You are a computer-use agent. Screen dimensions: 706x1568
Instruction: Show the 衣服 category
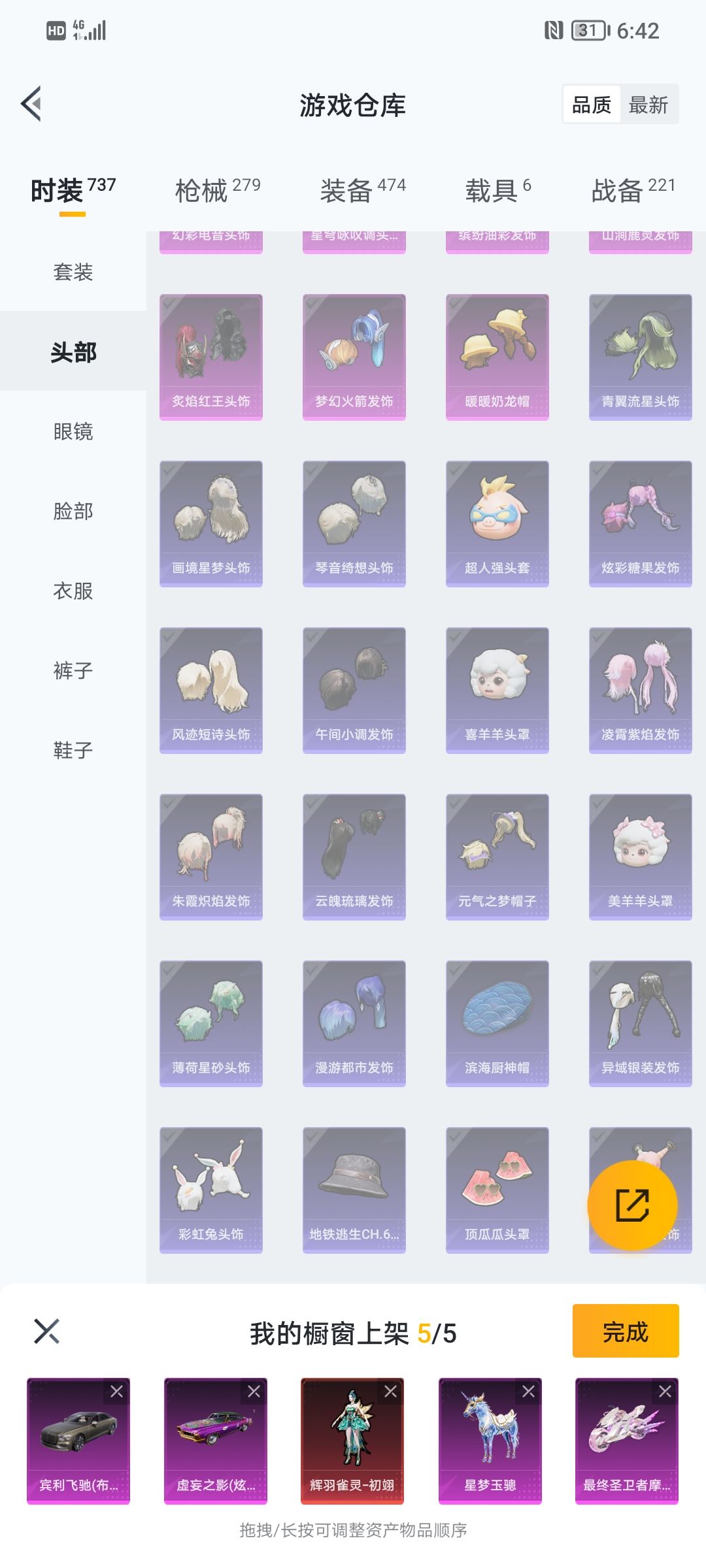(73, 591)
